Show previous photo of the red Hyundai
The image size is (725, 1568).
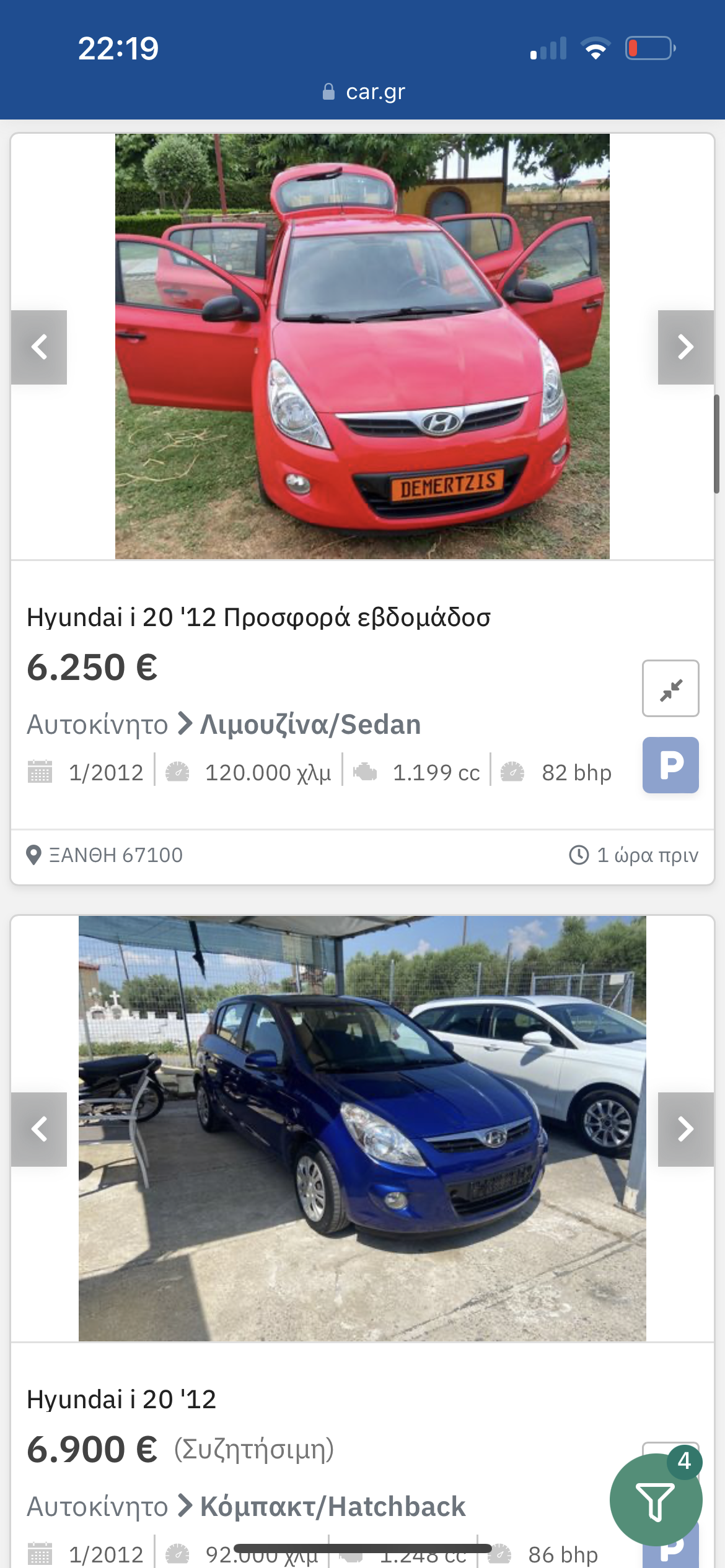click(x=39, y=347)
